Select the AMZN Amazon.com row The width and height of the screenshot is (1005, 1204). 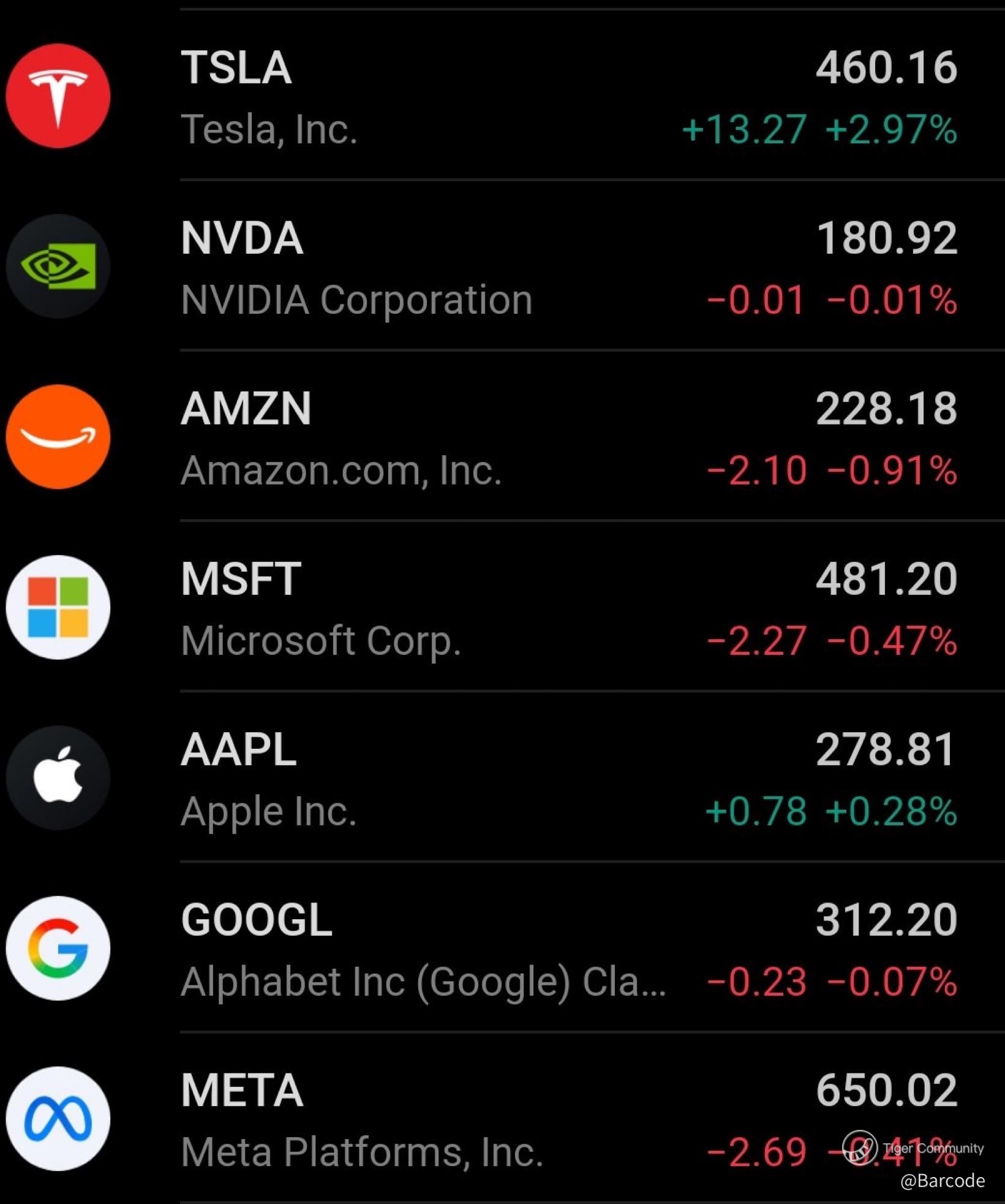tap(502, 437)
